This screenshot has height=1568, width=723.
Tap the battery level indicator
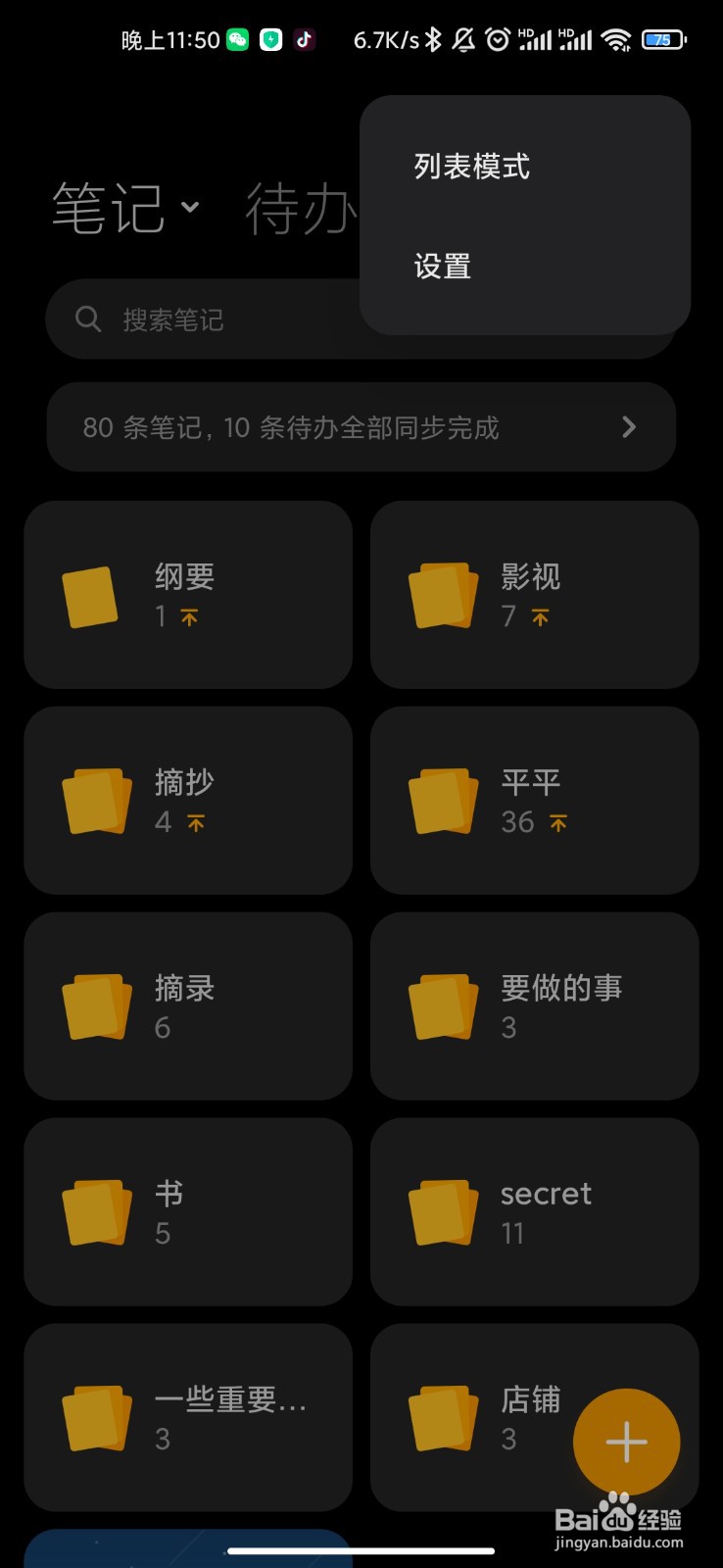click(x=661, y=39)
